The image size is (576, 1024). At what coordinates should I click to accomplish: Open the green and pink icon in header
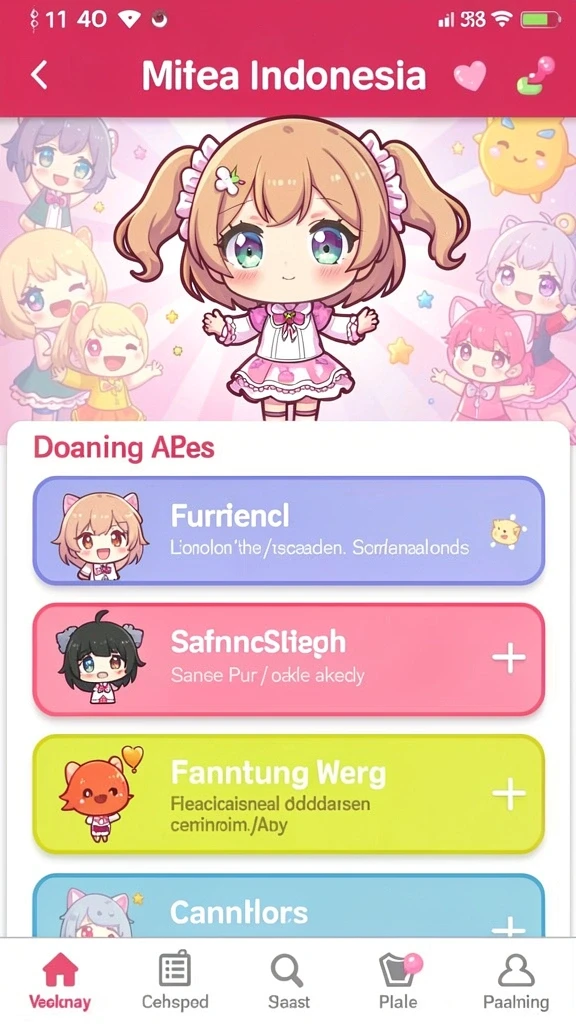536,76
